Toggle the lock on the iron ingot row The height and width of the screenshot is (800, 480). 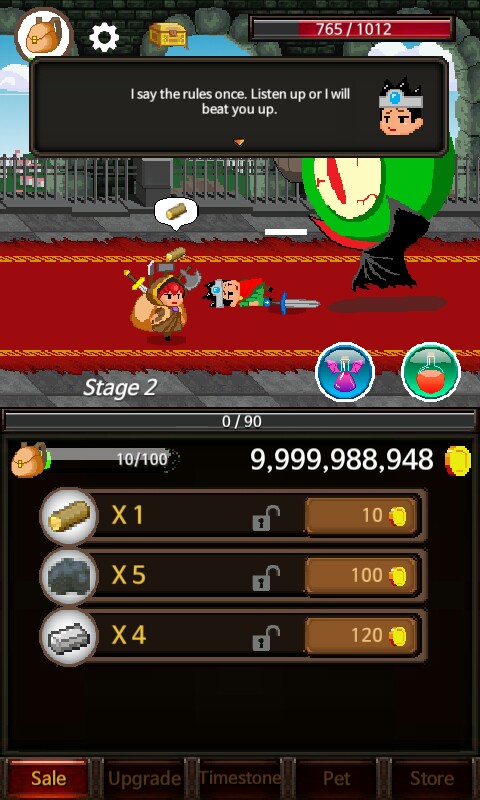pyautogui.click(x=266, y=637)
